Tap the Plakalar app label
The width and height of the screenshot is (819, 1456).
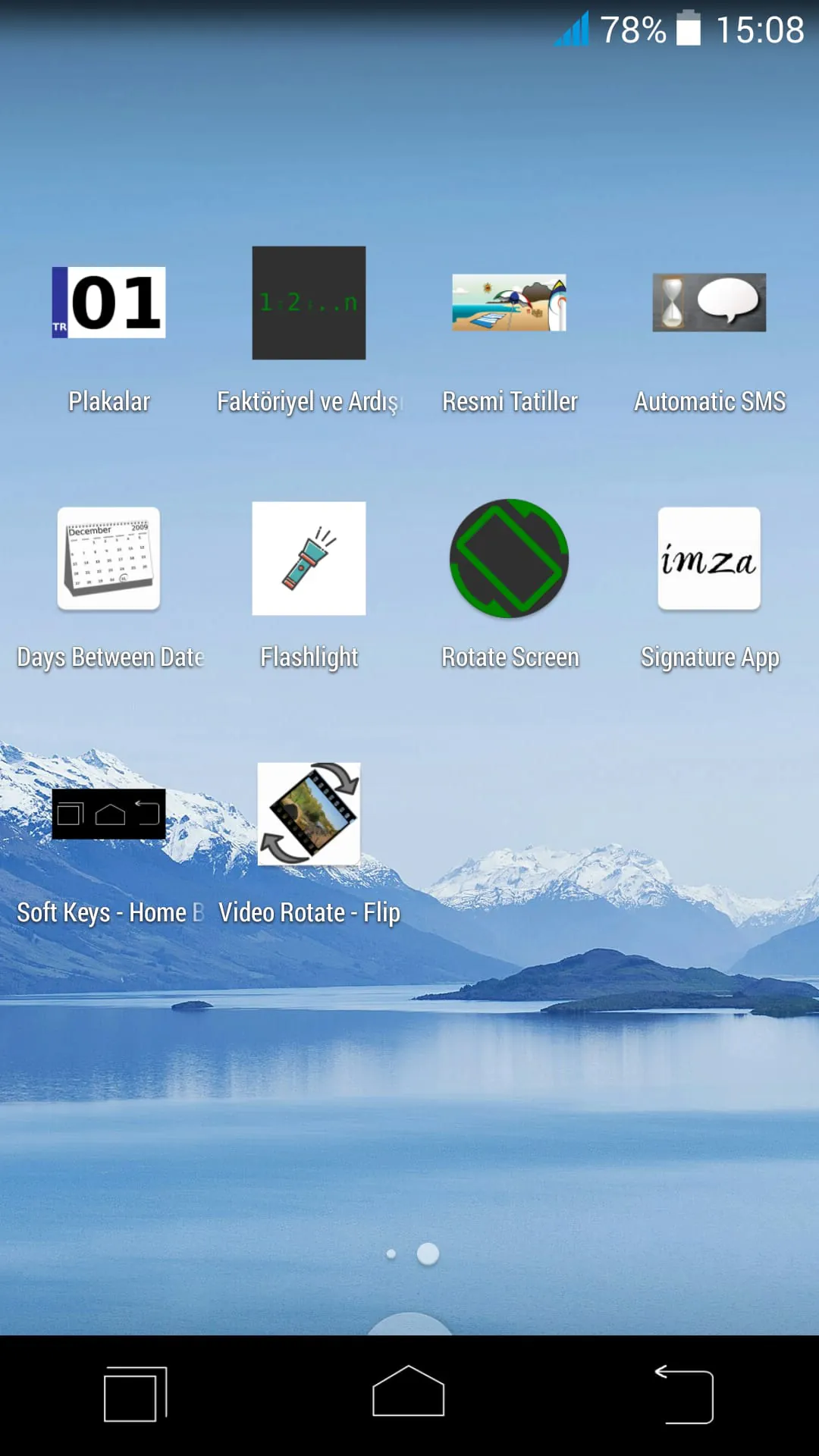[108, 401]
